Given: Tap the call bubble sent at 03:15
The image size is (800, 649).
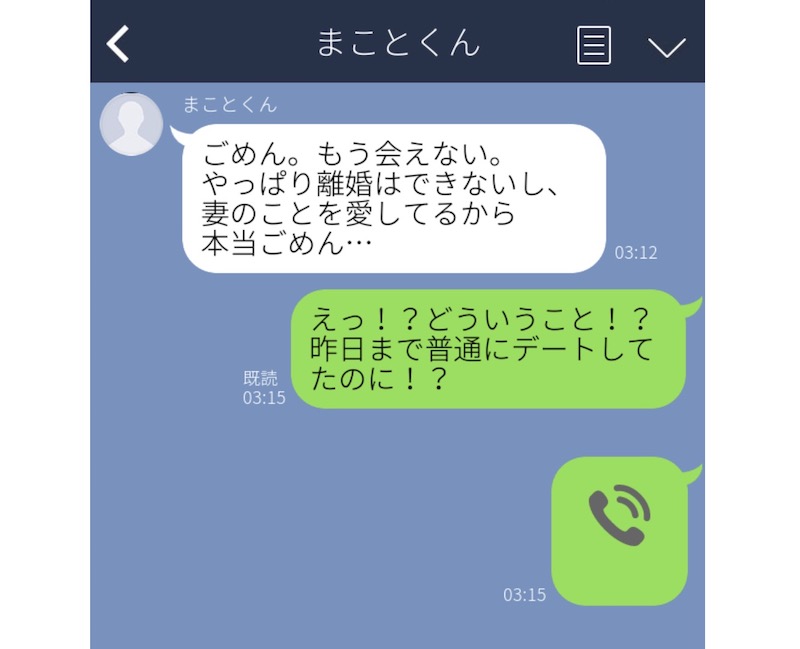Looking at the screenshot, I should tap(619, 531).
